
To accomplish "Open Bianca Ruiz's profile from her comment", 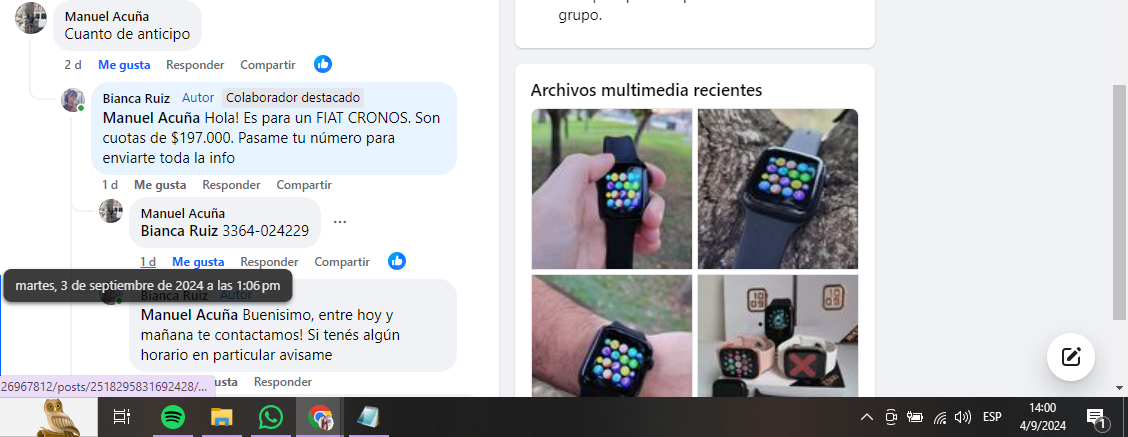I will 134,98.
